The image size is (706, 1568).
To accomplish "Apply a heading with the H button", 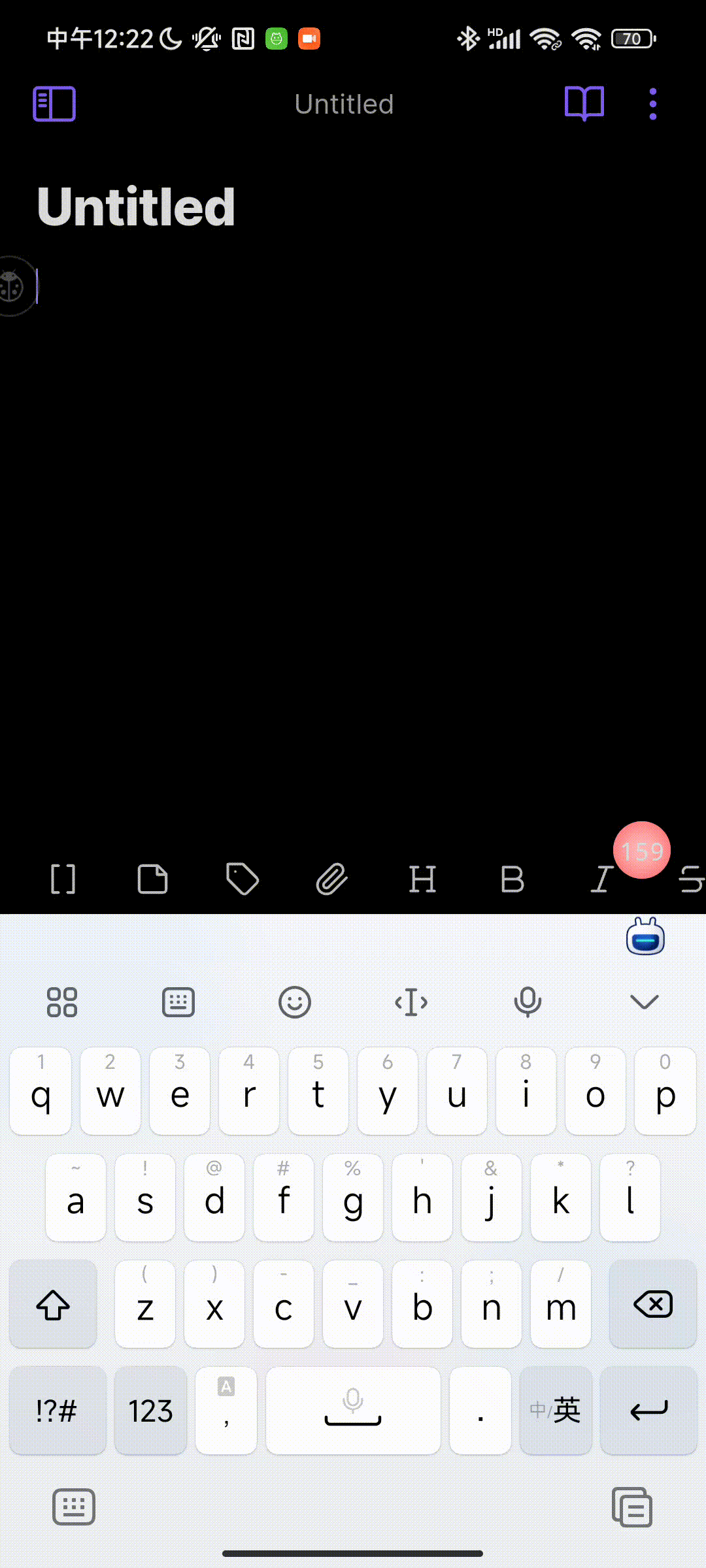I will 424,879.
